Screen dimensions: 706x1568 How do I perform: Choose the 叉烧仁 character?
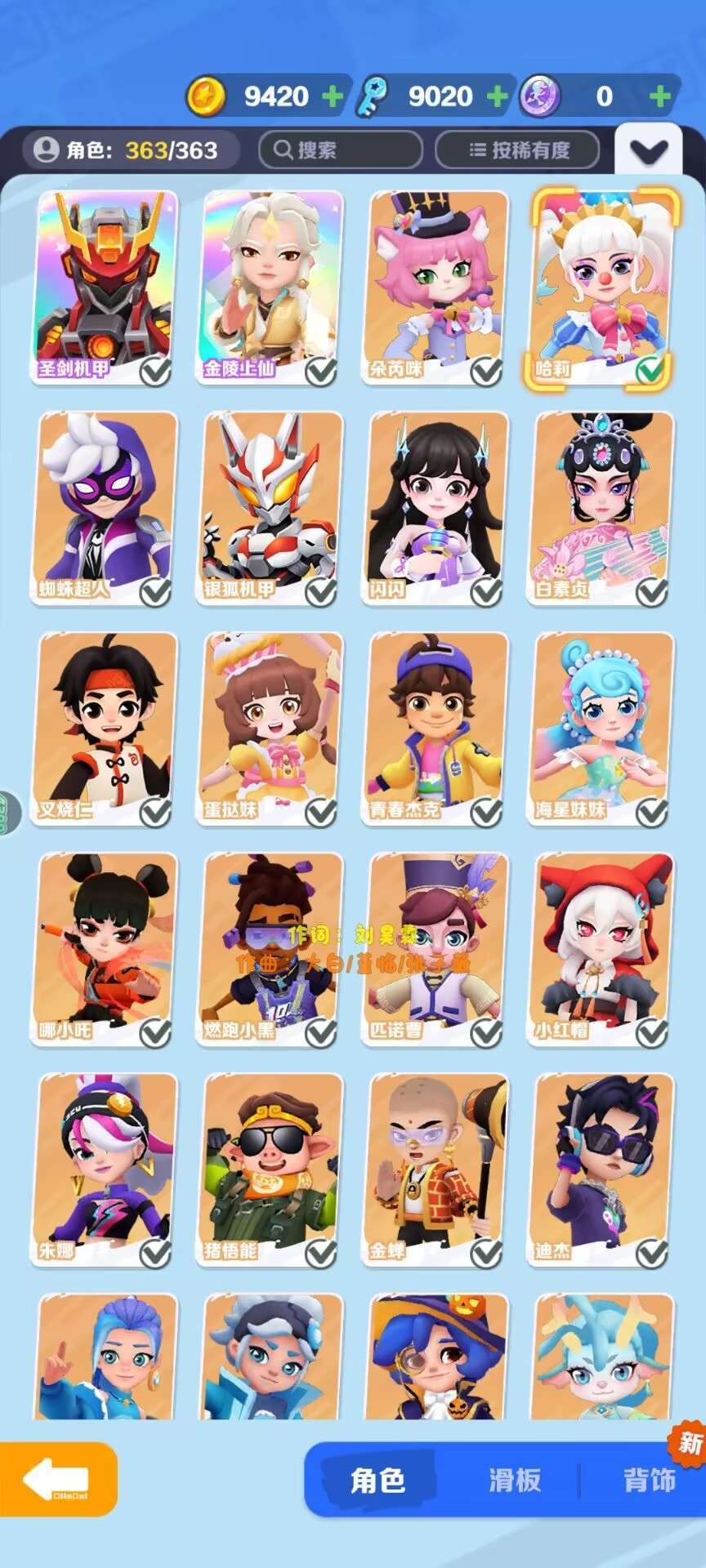pos(105,728)
